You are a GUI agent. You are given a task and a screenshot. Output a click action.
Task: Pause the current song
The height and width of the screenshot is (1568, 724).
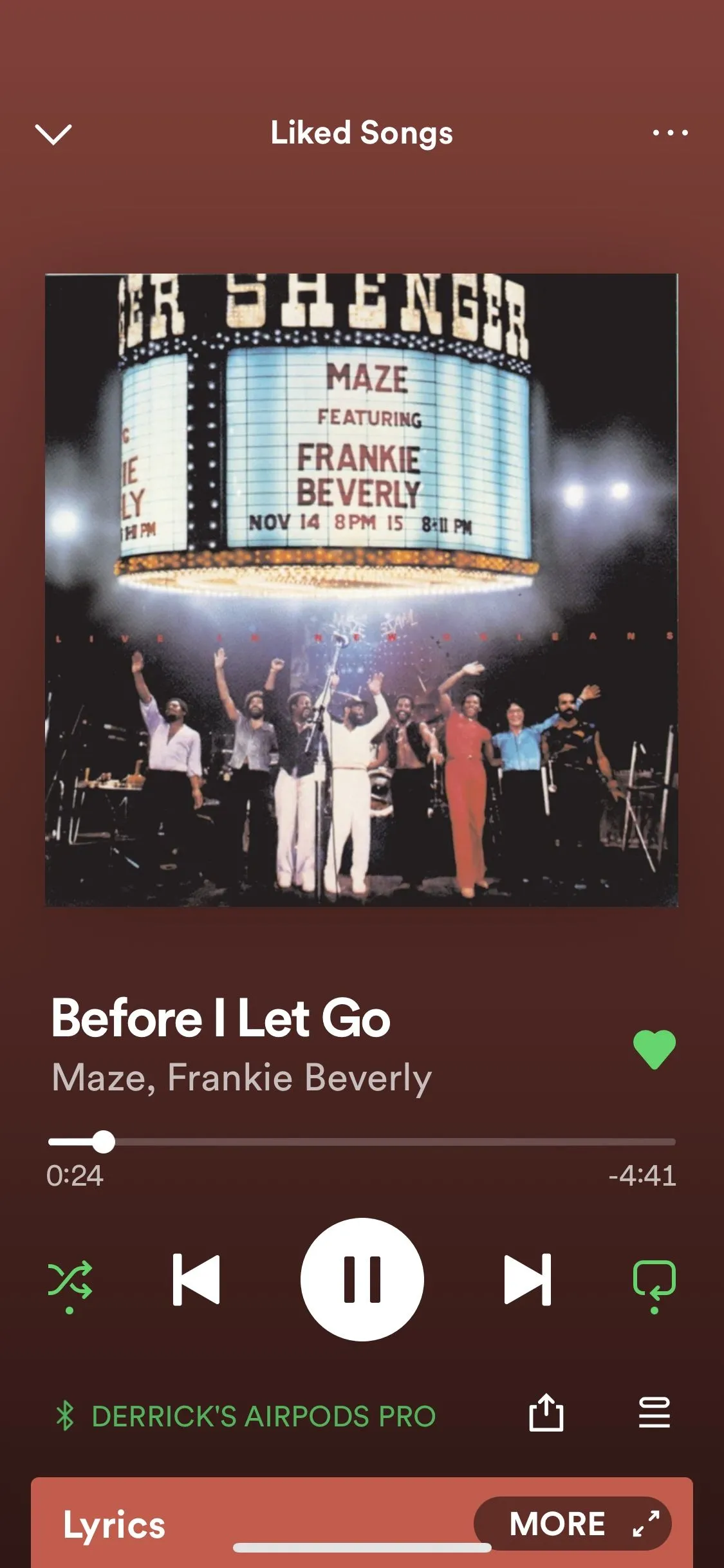click(362, 1279)
